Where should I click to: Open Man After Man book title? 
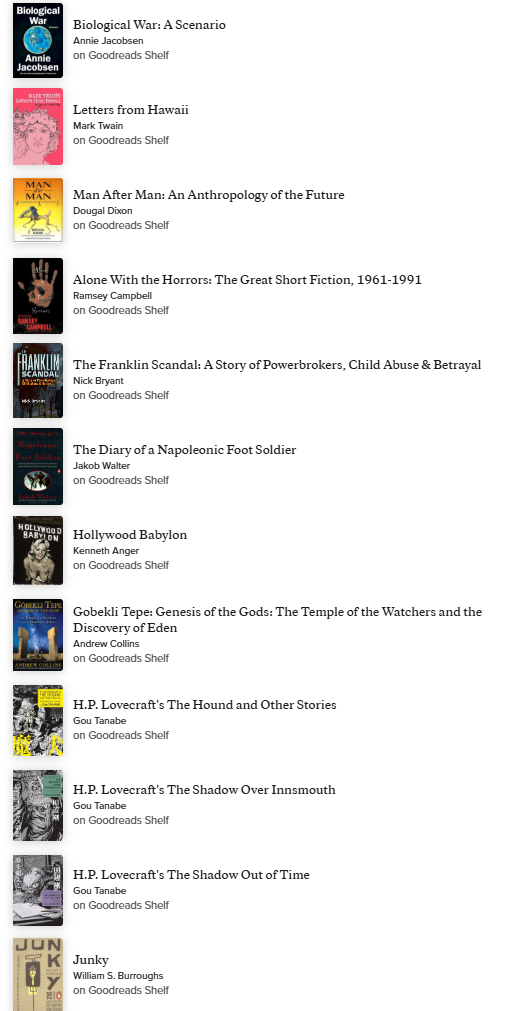tap(208, 195)
